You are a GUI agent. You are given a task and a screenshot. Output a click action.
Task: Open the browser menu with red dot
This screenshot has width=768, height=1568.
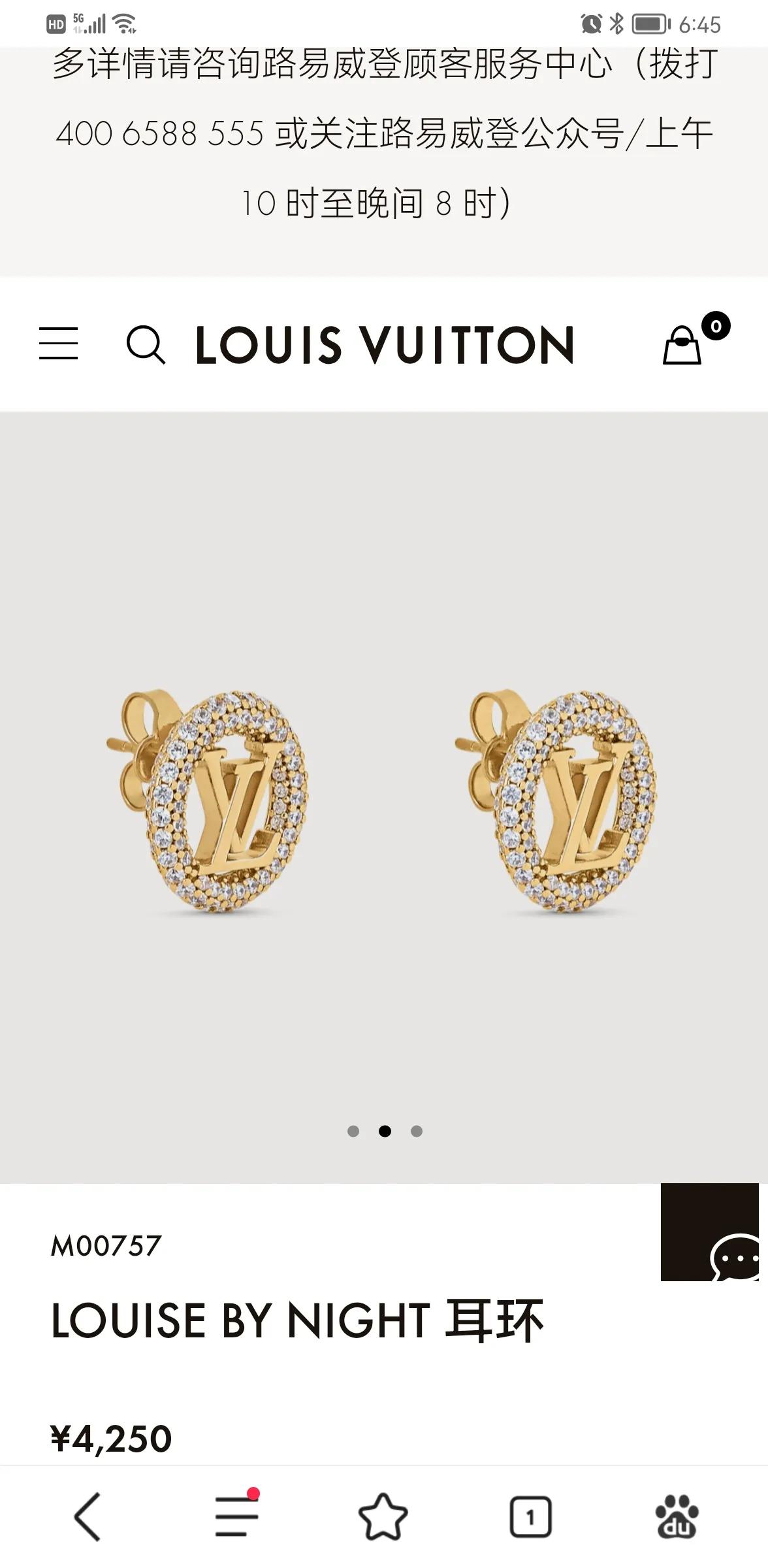tap(236, 1516)
